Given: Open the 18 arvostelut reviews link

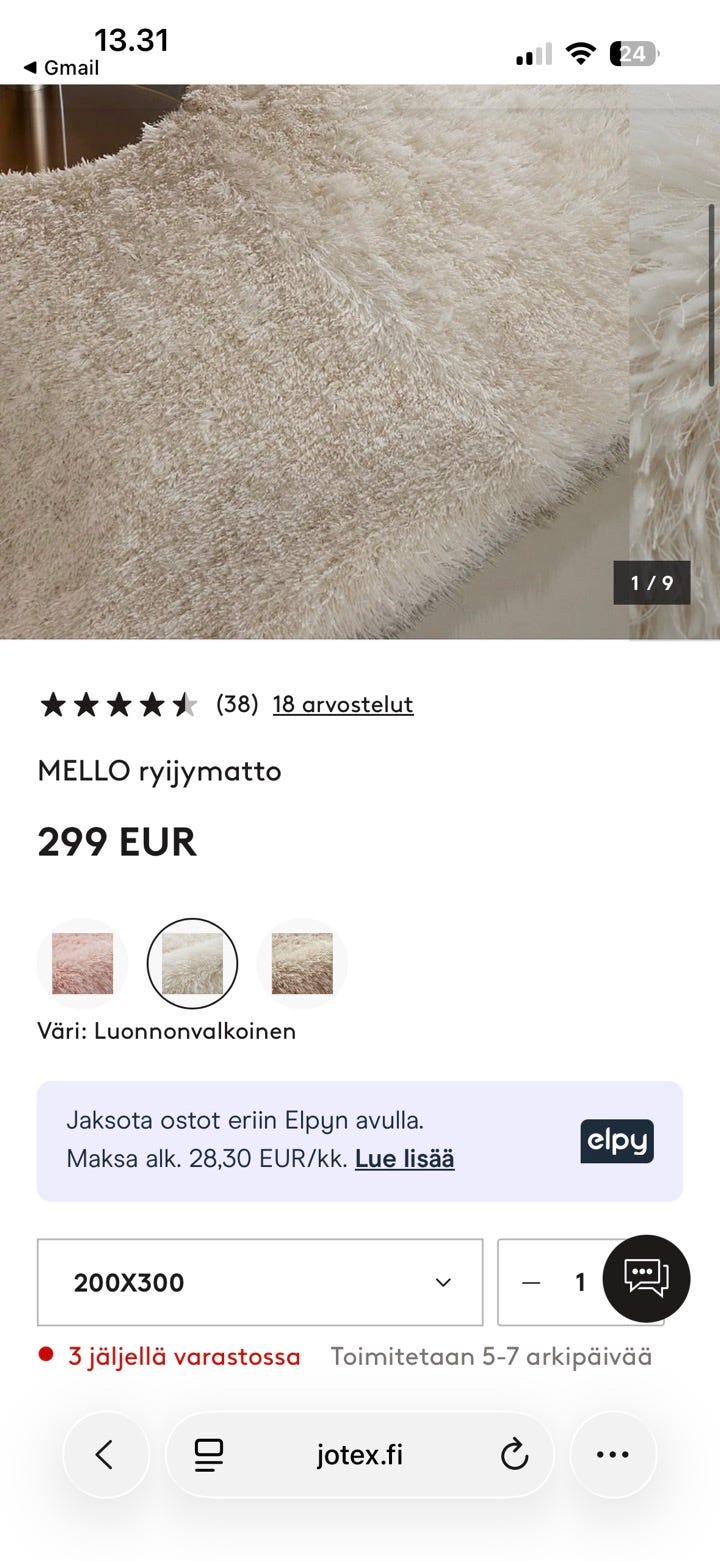Looking at the screenshot, I should [x=343, y=704].
